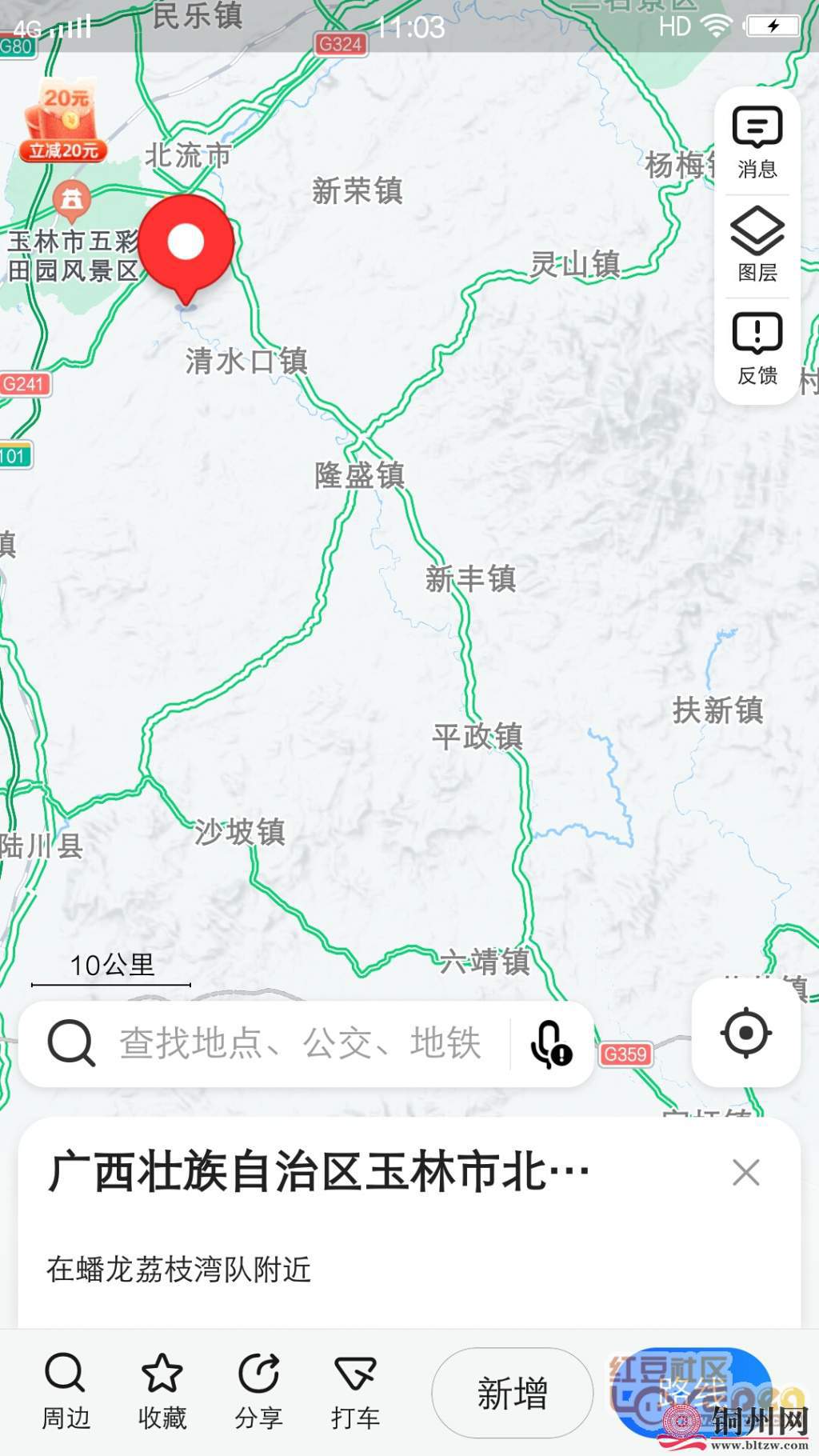
Task: Recenter map on my location
Action: (x=745, y=1033)
